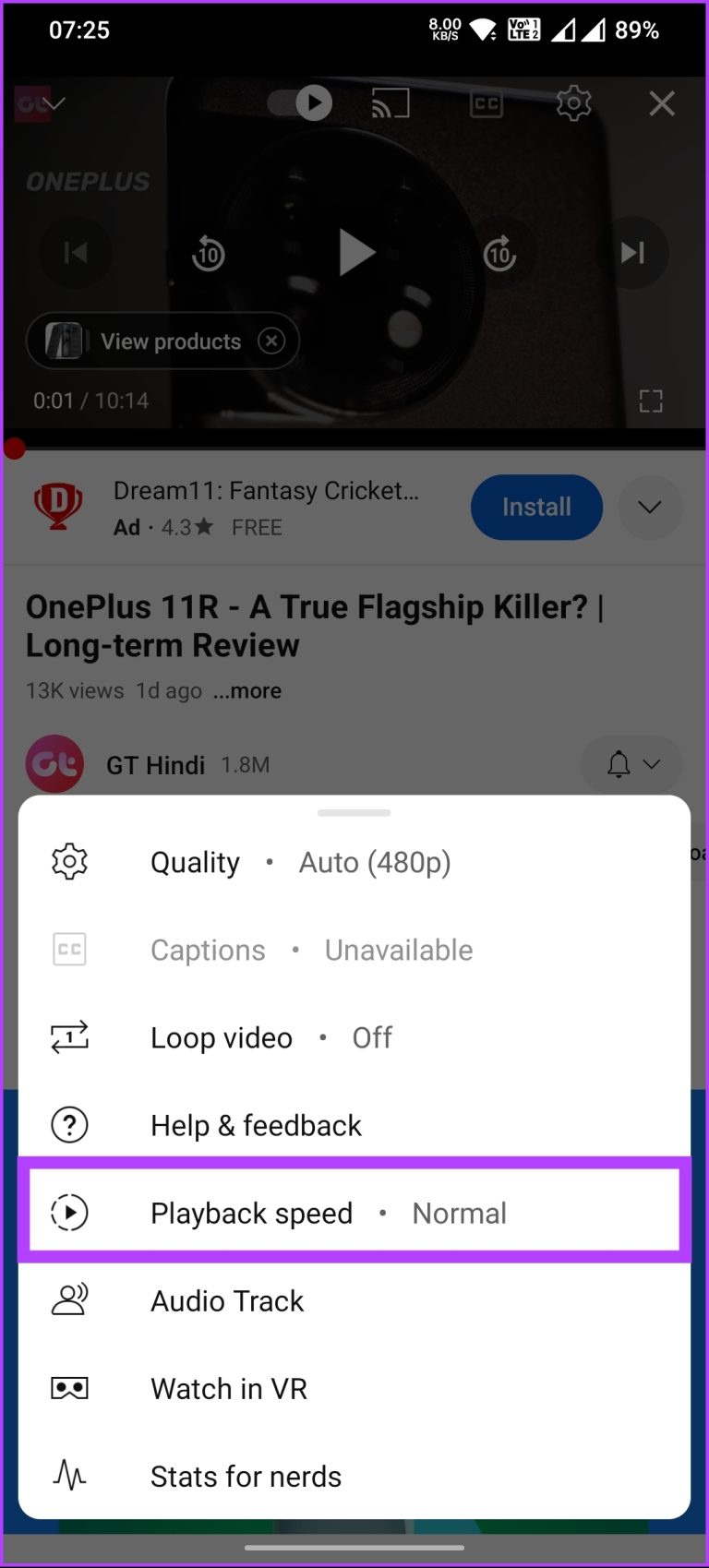This screenshot has width=709, height=1568.
Task: Tap ...more to expand video description
Action: tap(246, 690)
